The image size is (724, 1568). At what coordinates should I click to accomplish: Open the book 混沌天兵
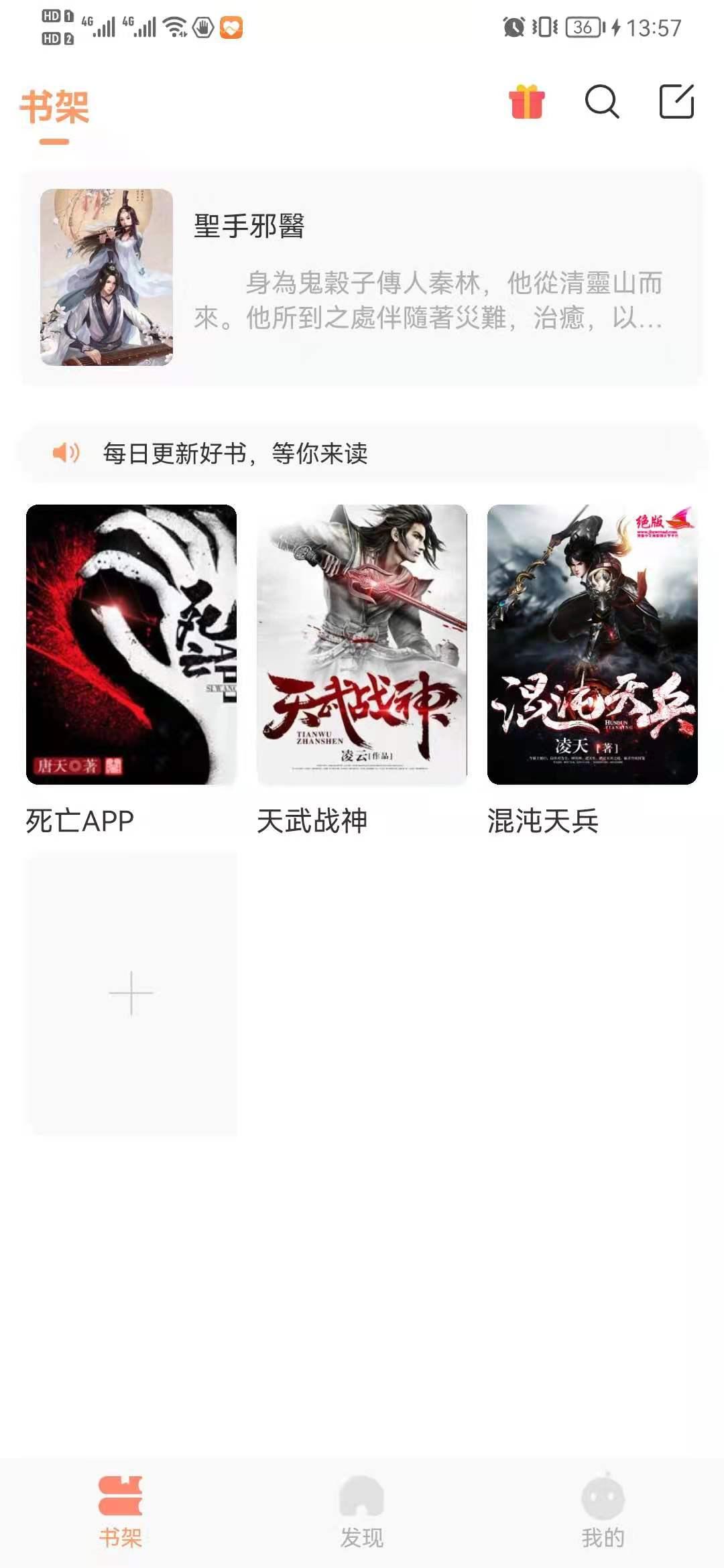click(592, 644)
